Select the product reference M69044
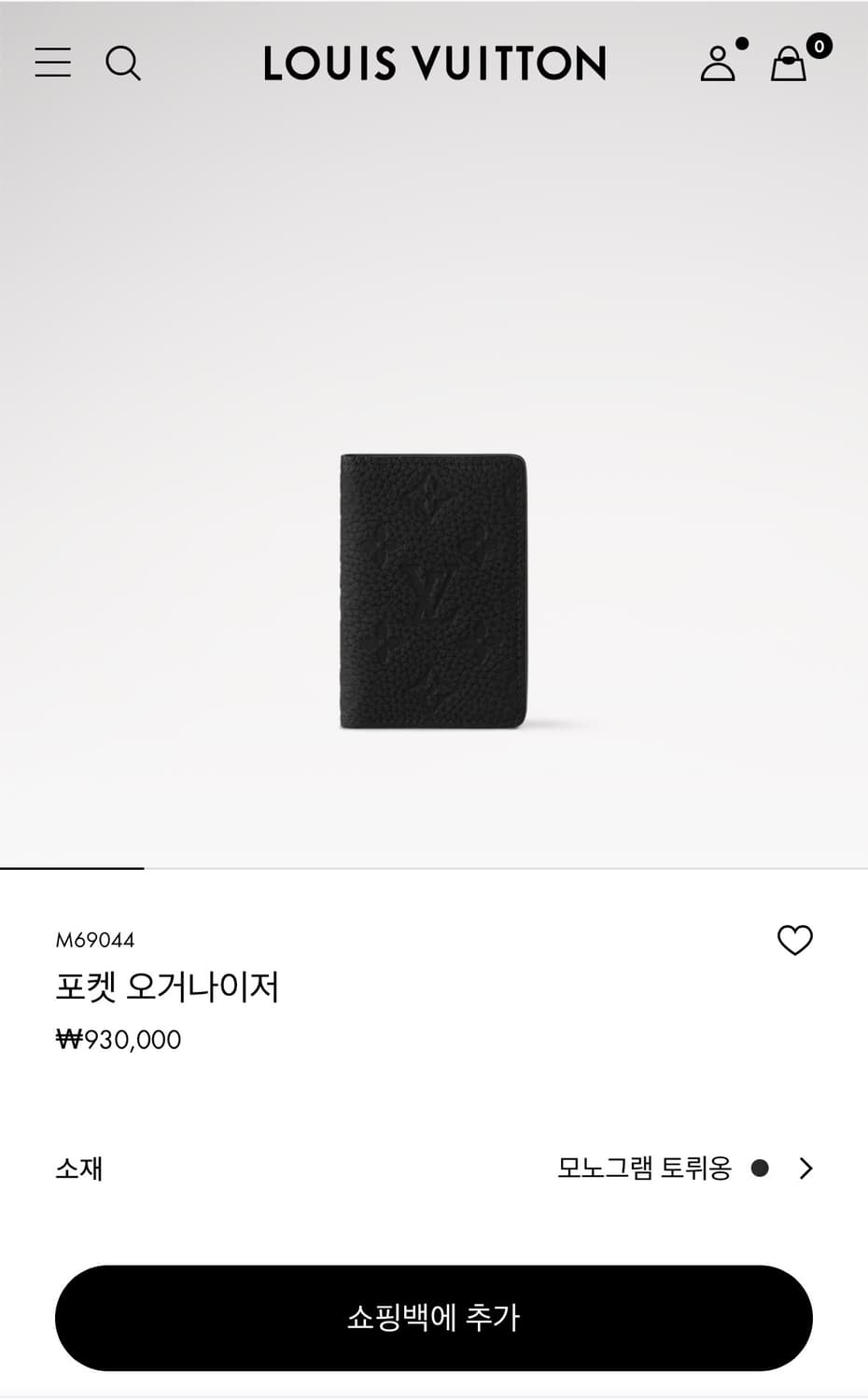Viewport: 868px width, 1400px height. [x=97, y=941]
